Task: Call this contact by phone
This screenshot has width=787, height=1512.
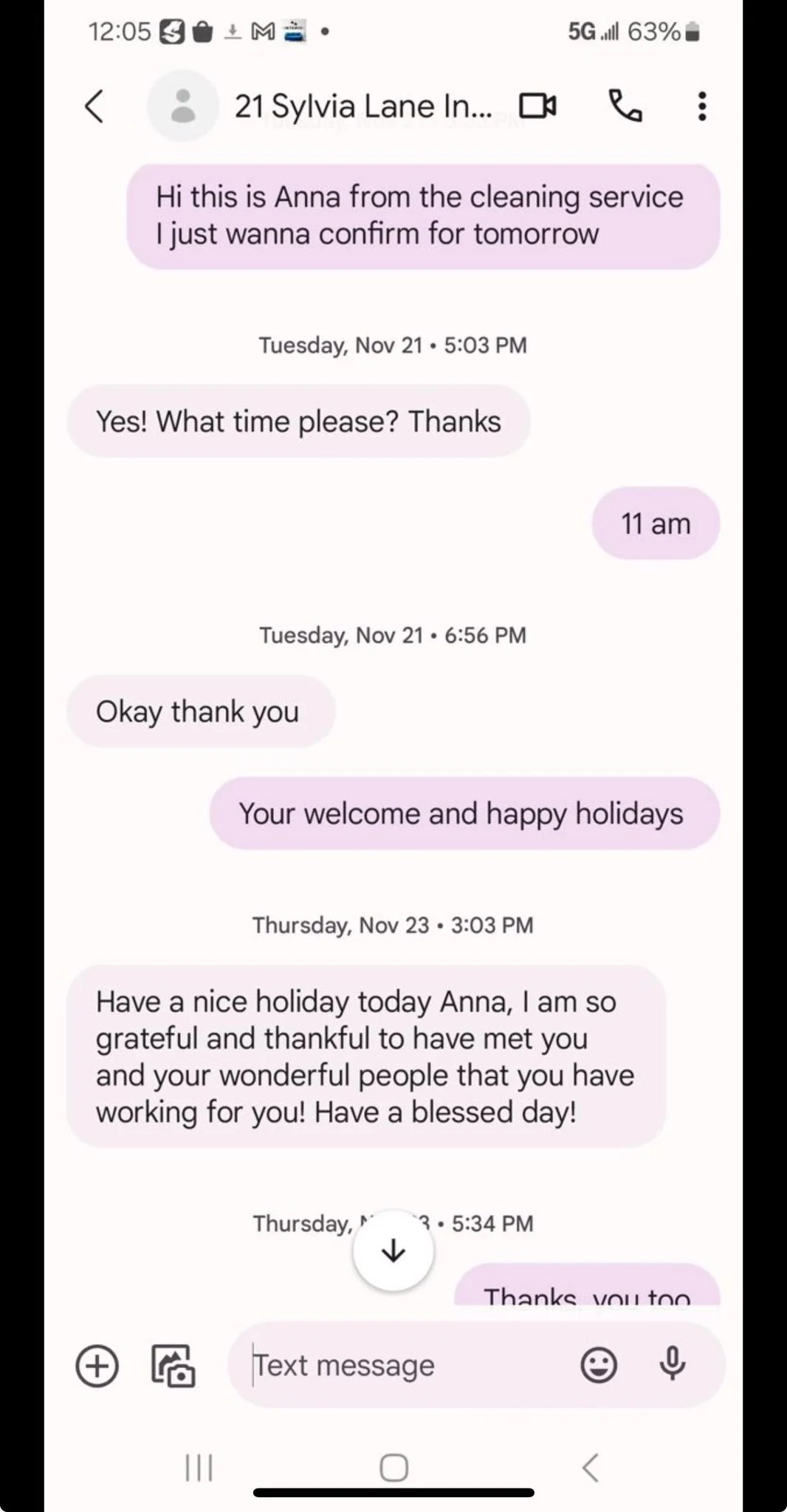Action: [x=625, y=106]
